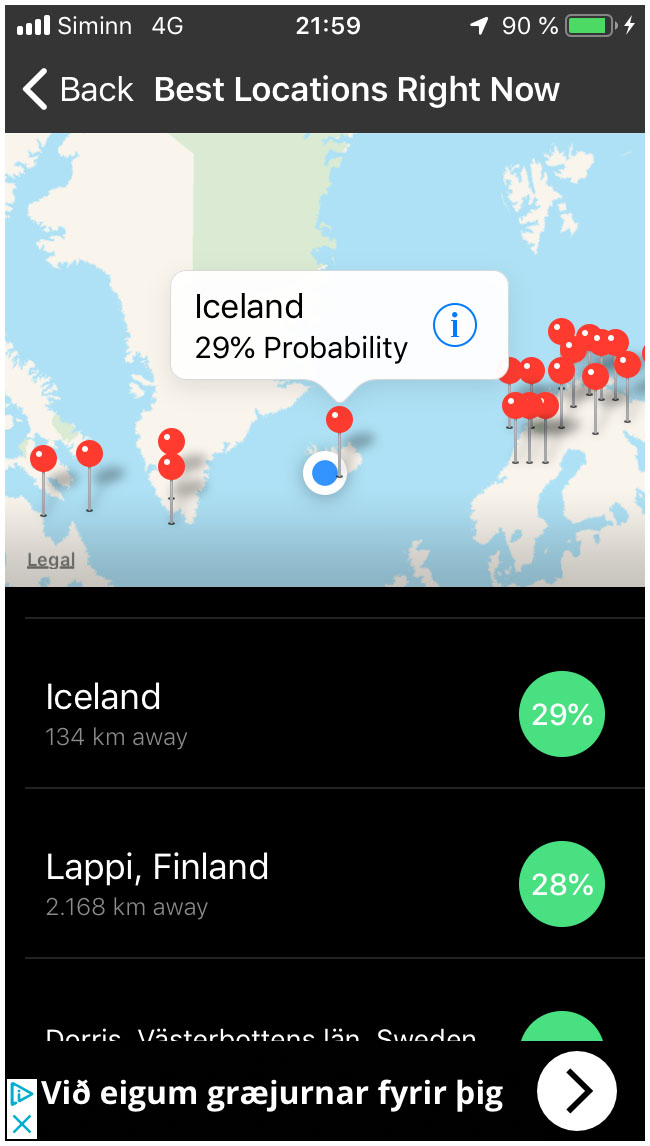This screenshot has height=1146, width=650.
Task: Select the Lappi, Finland location row
Action: point(325,884)
